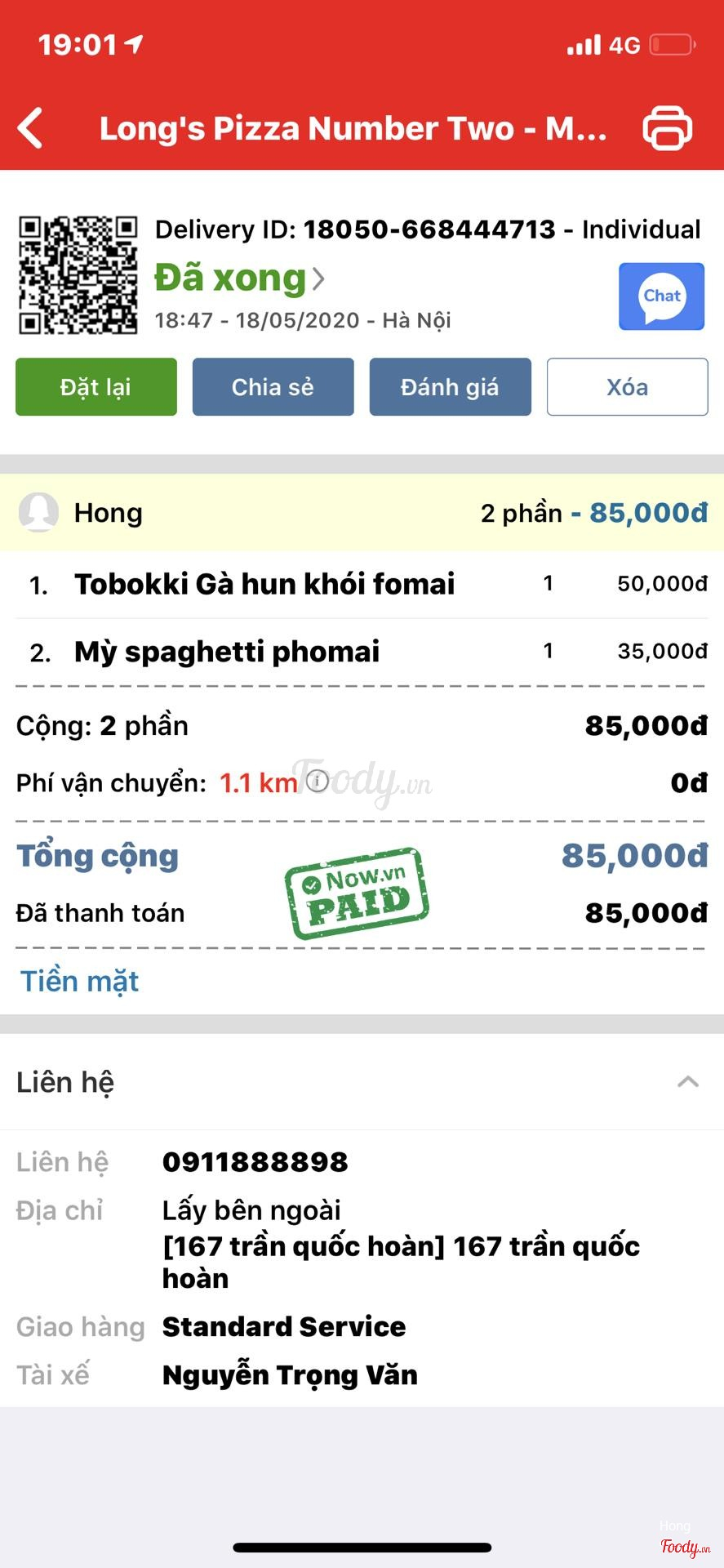Delete the order using Xóa
The width and height of the screenshot is (724, 1568).
627,387
